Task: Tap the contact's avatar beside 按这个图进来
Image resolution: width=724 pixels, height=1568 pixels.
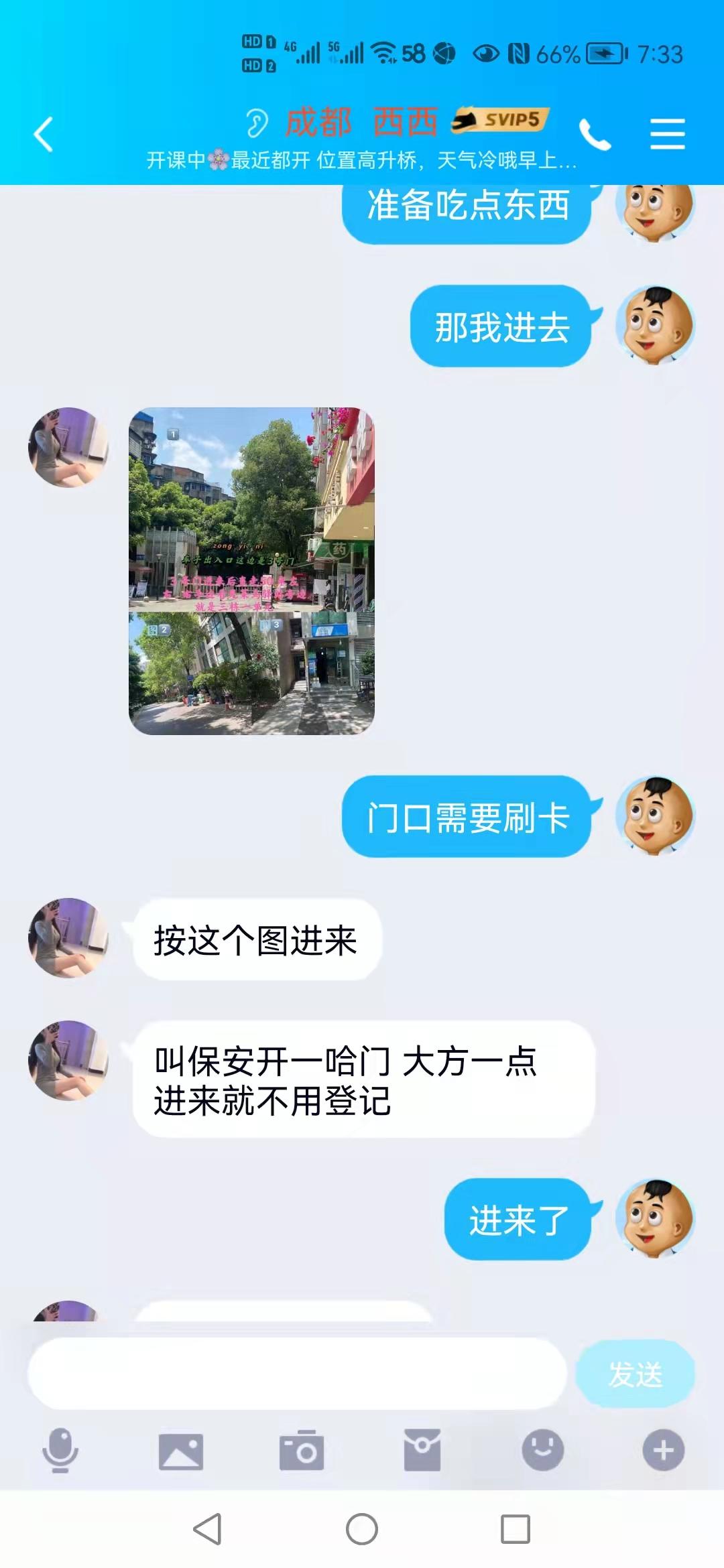Action: point(68,938)
